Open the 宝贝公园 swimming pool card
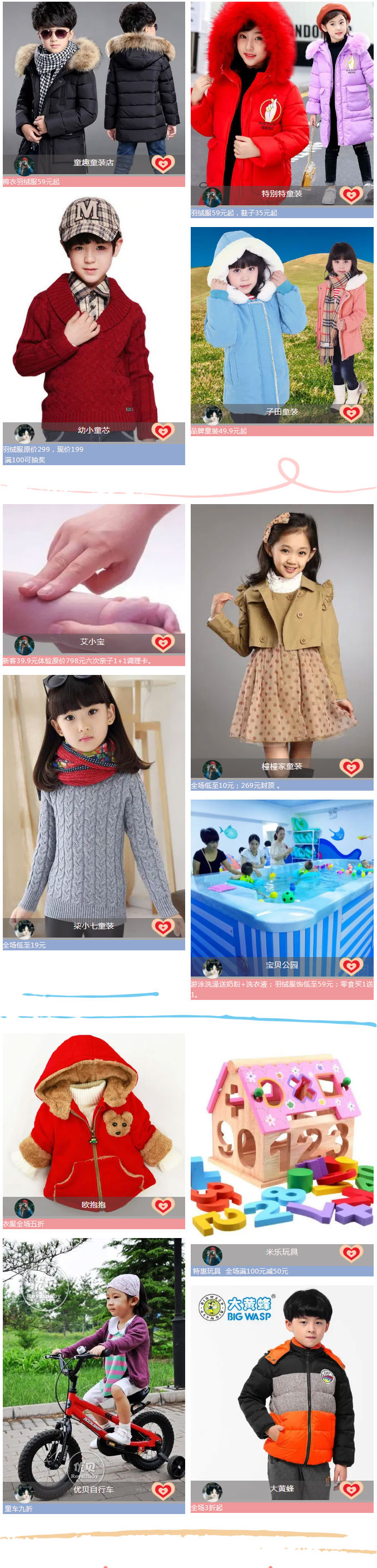This screenshot has height=1568, width=377. click(x=281, y=882)
